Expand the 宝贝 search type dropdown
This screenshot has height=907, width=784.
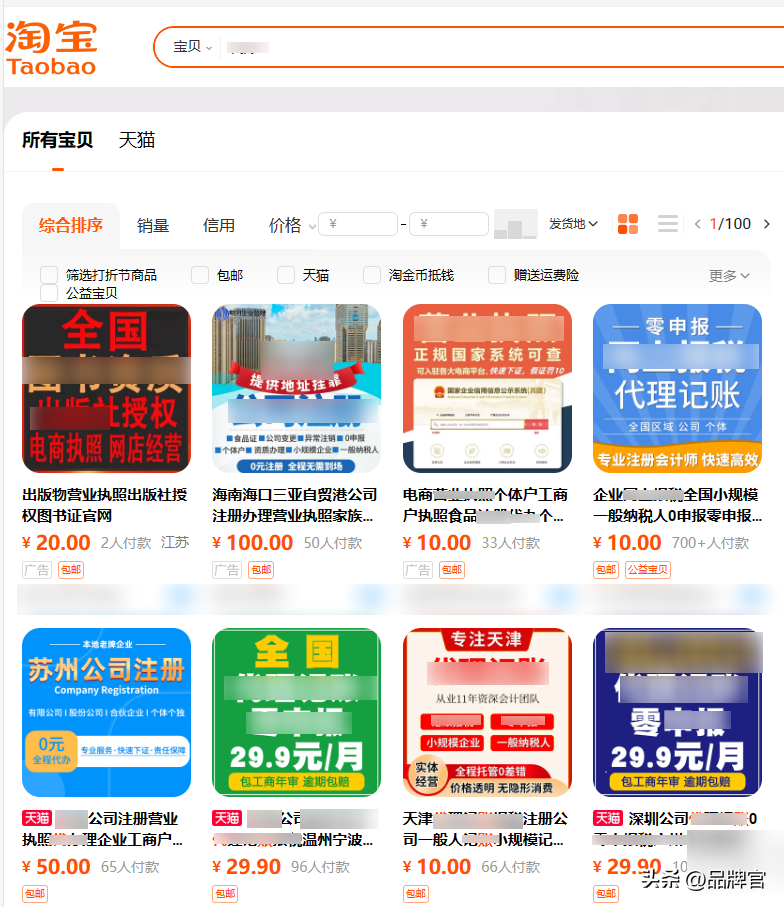[x=192, y=47]
